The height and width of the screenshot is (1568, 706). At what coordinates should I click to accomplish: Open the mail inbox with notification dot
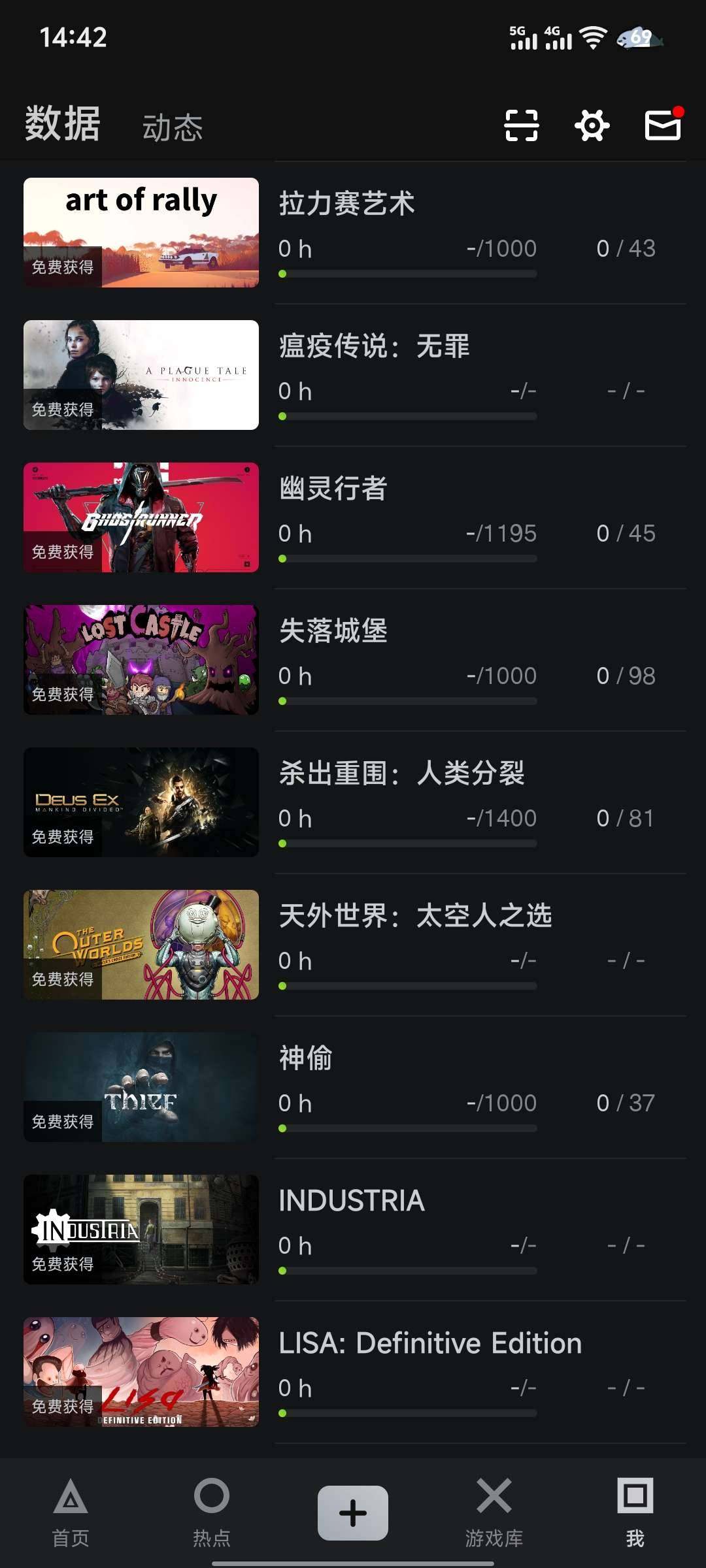click(662, 126)
